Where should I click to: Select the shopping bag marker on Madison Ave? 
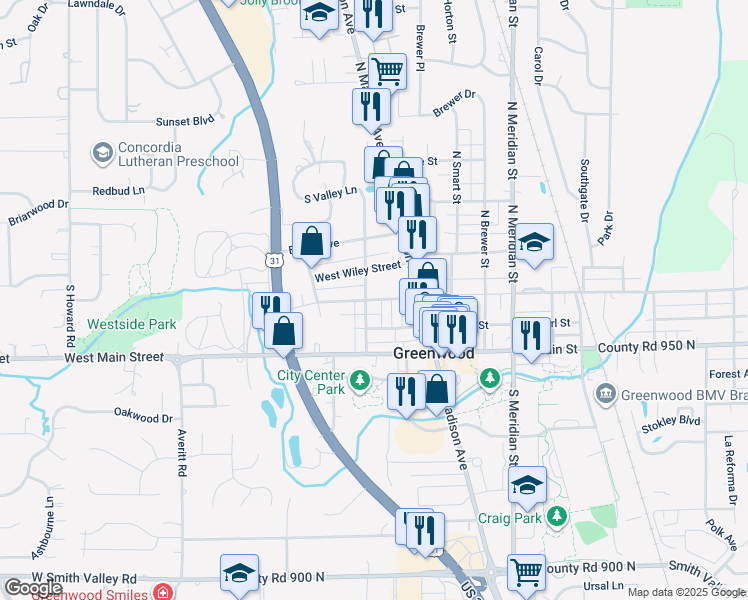tap(437, 389)
